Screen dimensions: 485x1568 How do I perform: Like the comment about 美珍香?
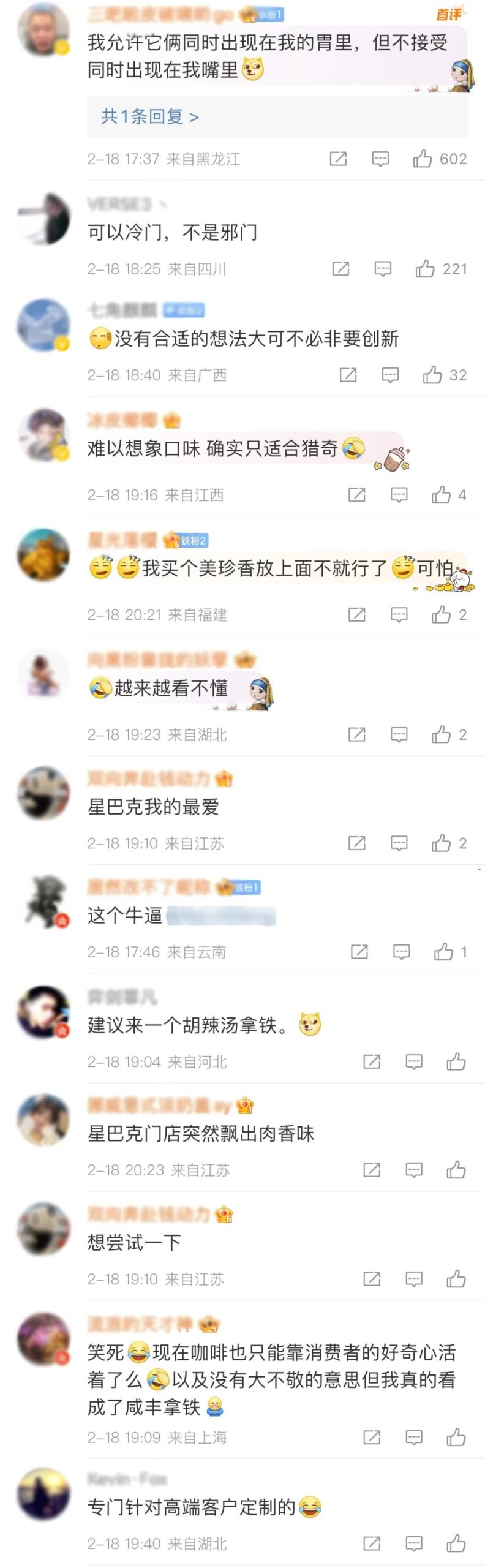[x=441, y=614]
